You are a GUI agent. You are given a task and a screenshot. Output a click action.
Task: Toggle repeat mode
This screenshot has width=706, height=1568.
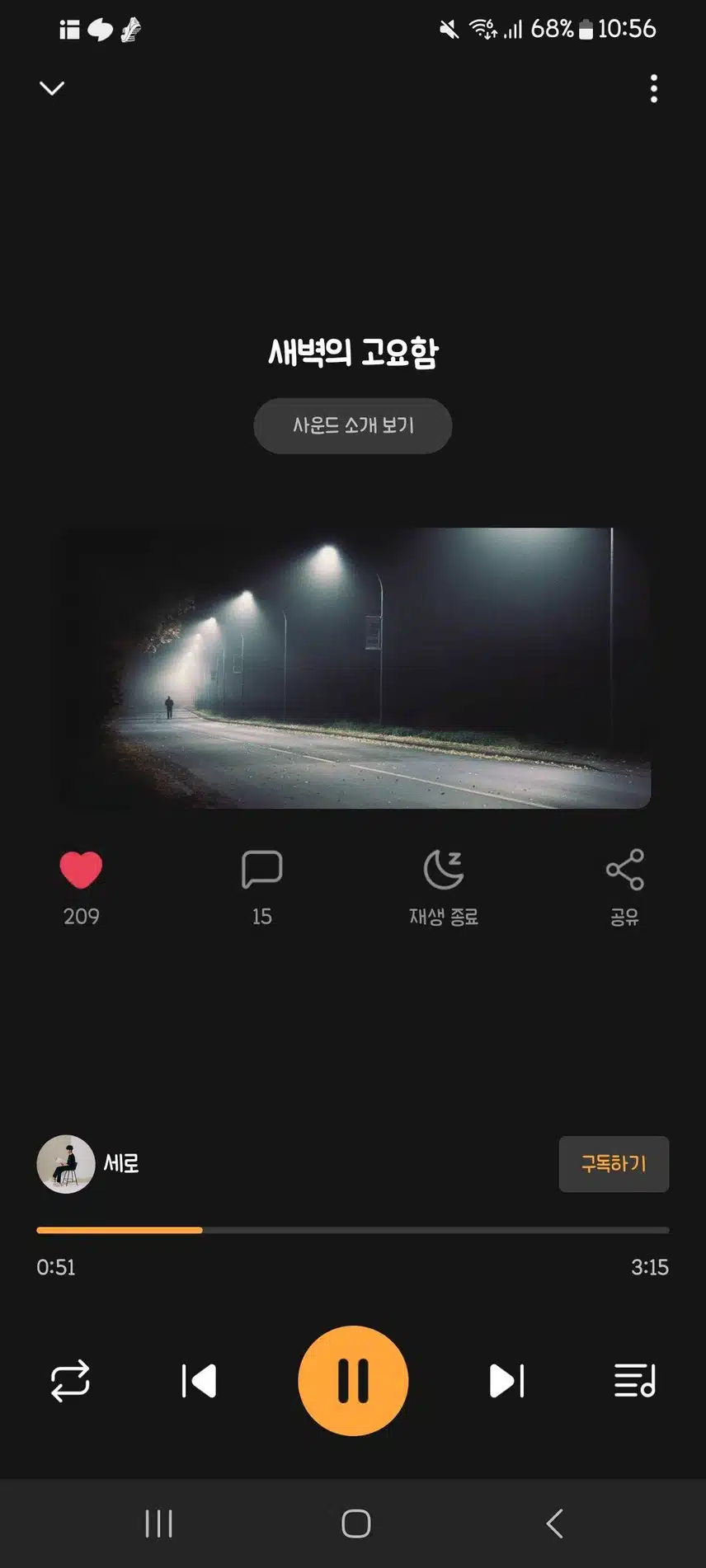coord(70,1381)
